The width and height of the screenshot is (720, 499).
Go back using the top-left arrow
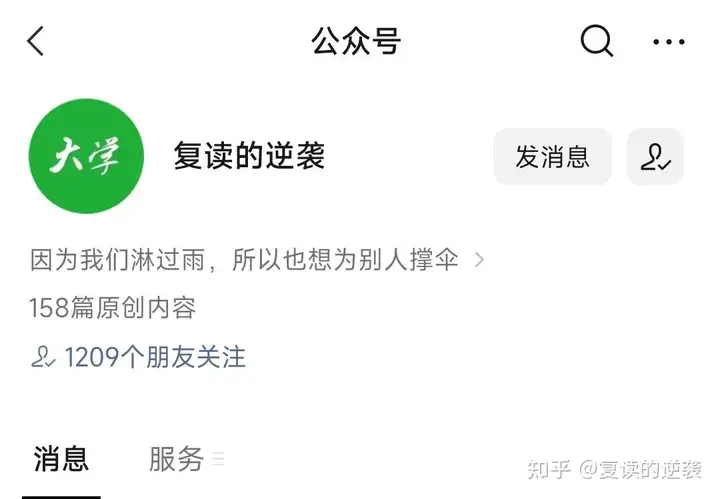[x=36, y=41]
